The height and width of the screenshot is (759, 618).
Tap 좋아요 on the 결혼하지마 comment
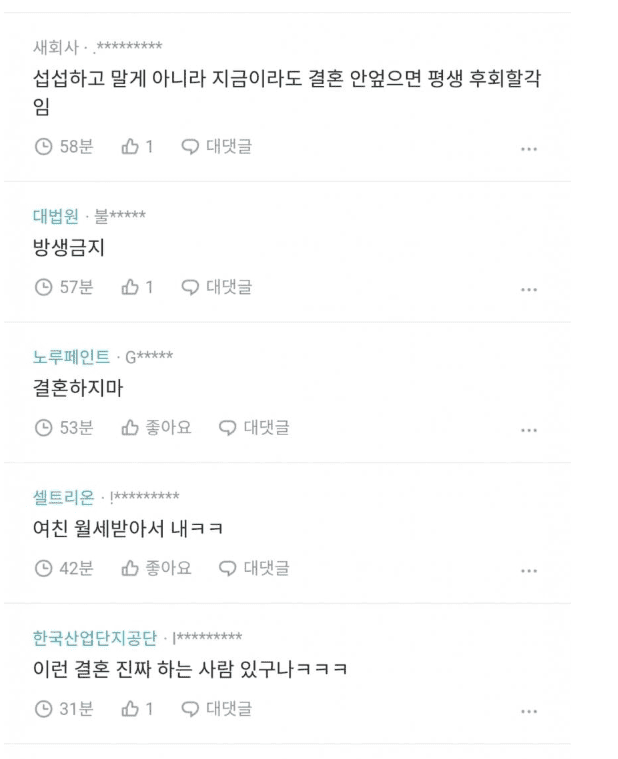[x=156, y=428]
